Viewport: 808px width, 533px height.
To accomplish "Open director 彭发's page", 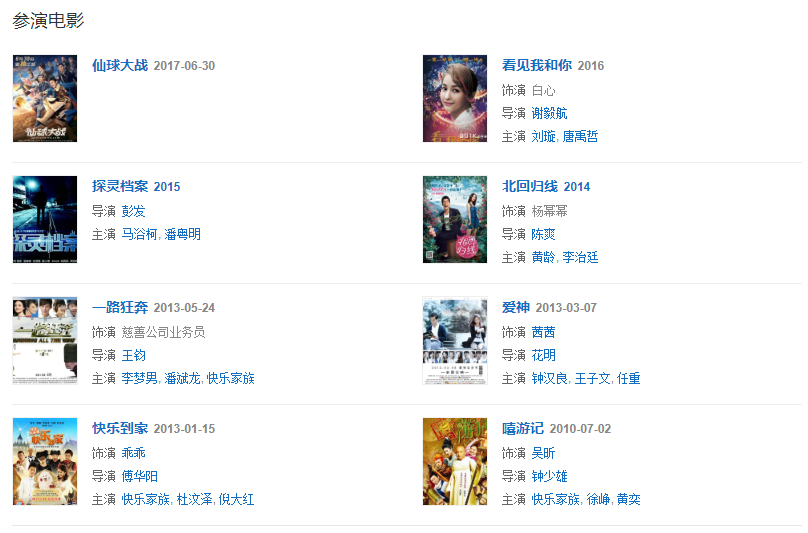I will click(133, 211).
